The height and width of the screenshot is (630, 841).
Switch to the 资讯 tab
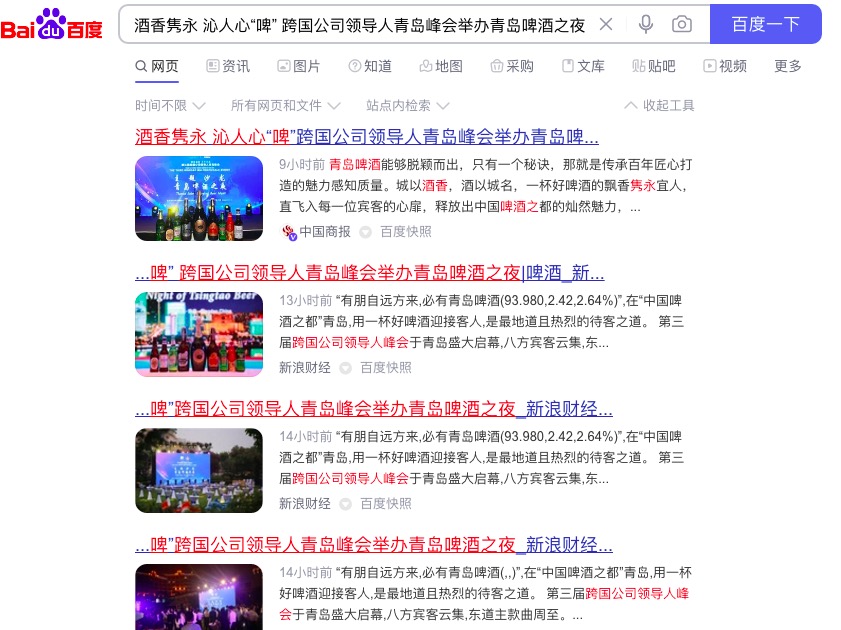228,66
